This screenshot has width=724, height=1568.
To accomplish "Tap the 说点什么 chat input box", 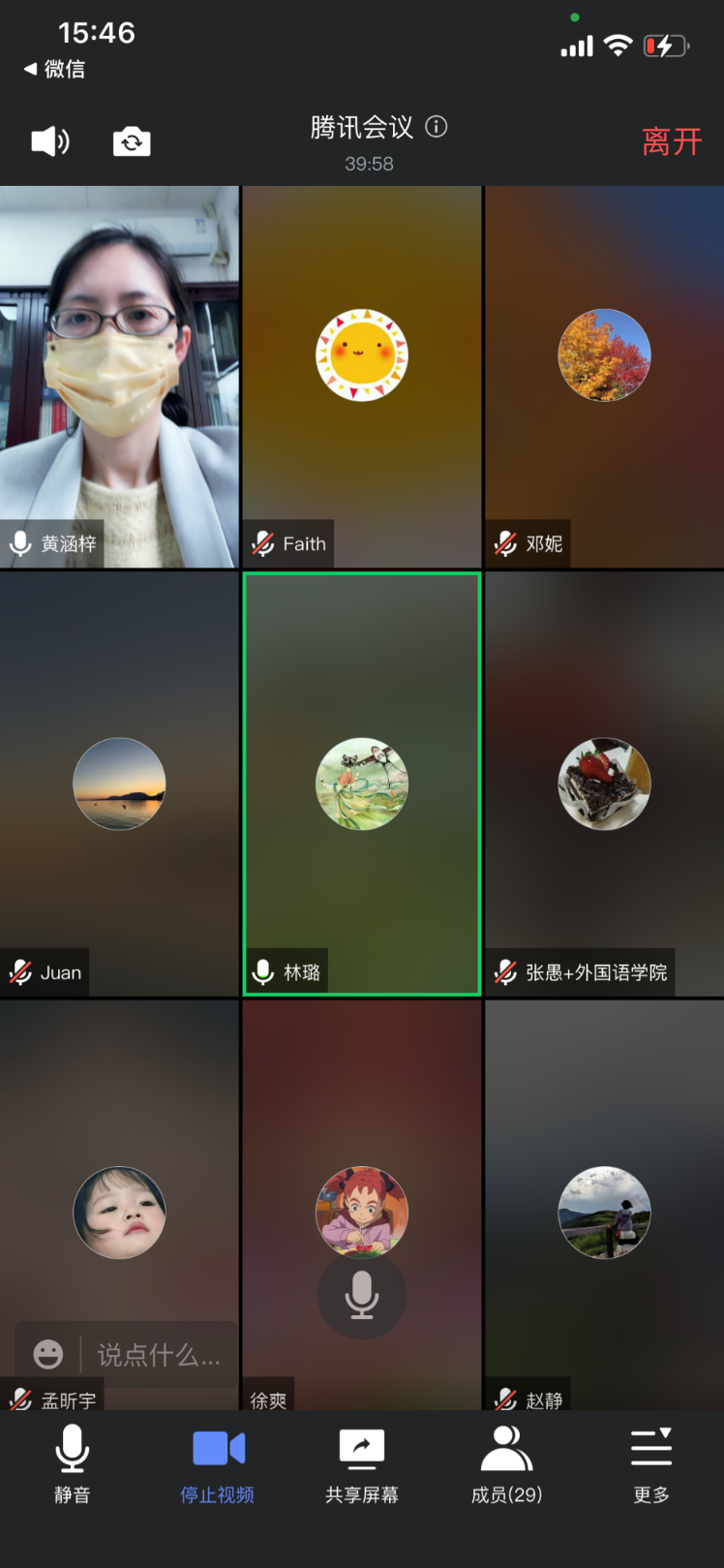I will coord(159,1354).
